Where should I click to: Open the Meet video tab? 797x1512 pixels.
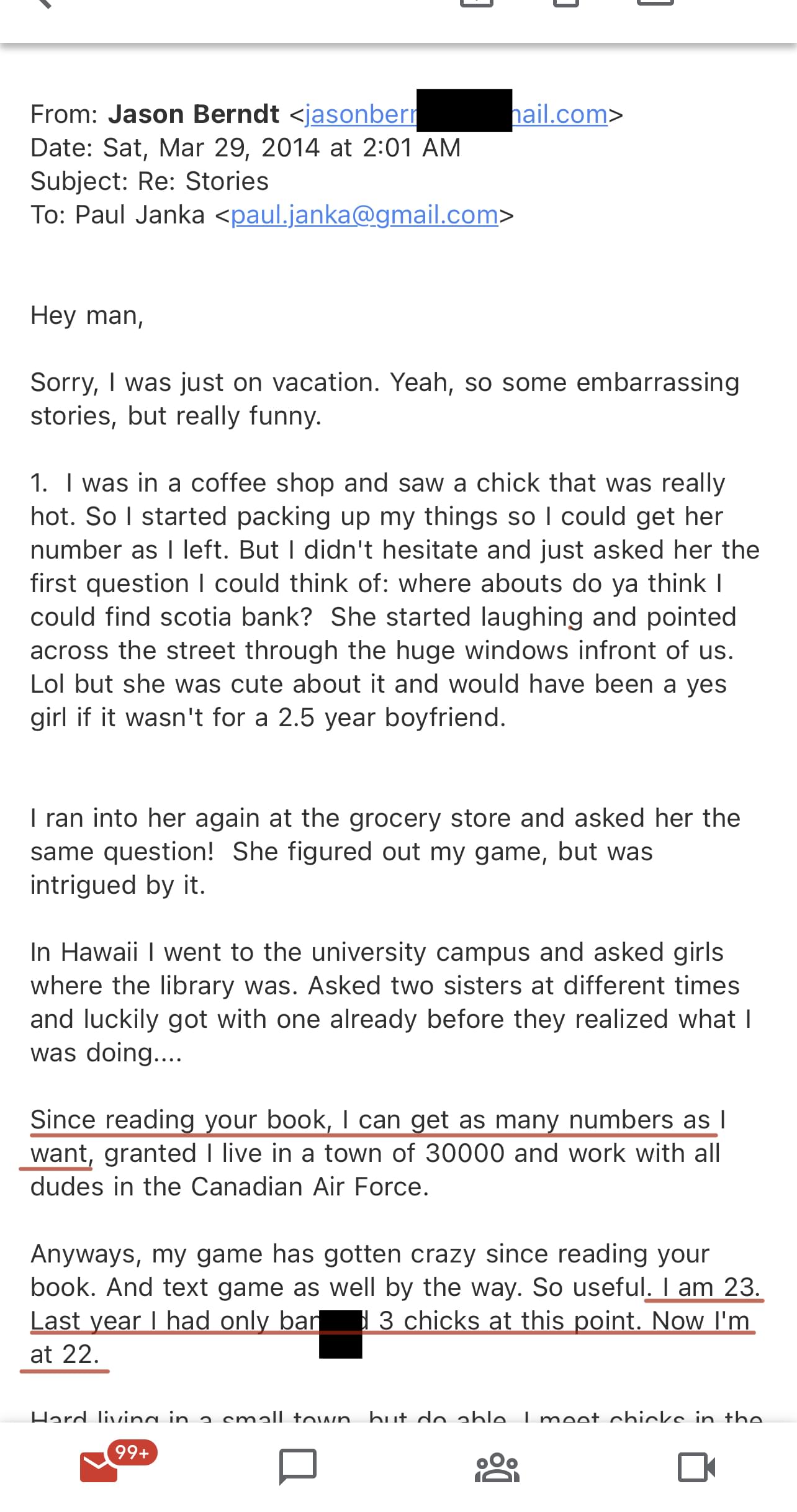point(696,1467)
